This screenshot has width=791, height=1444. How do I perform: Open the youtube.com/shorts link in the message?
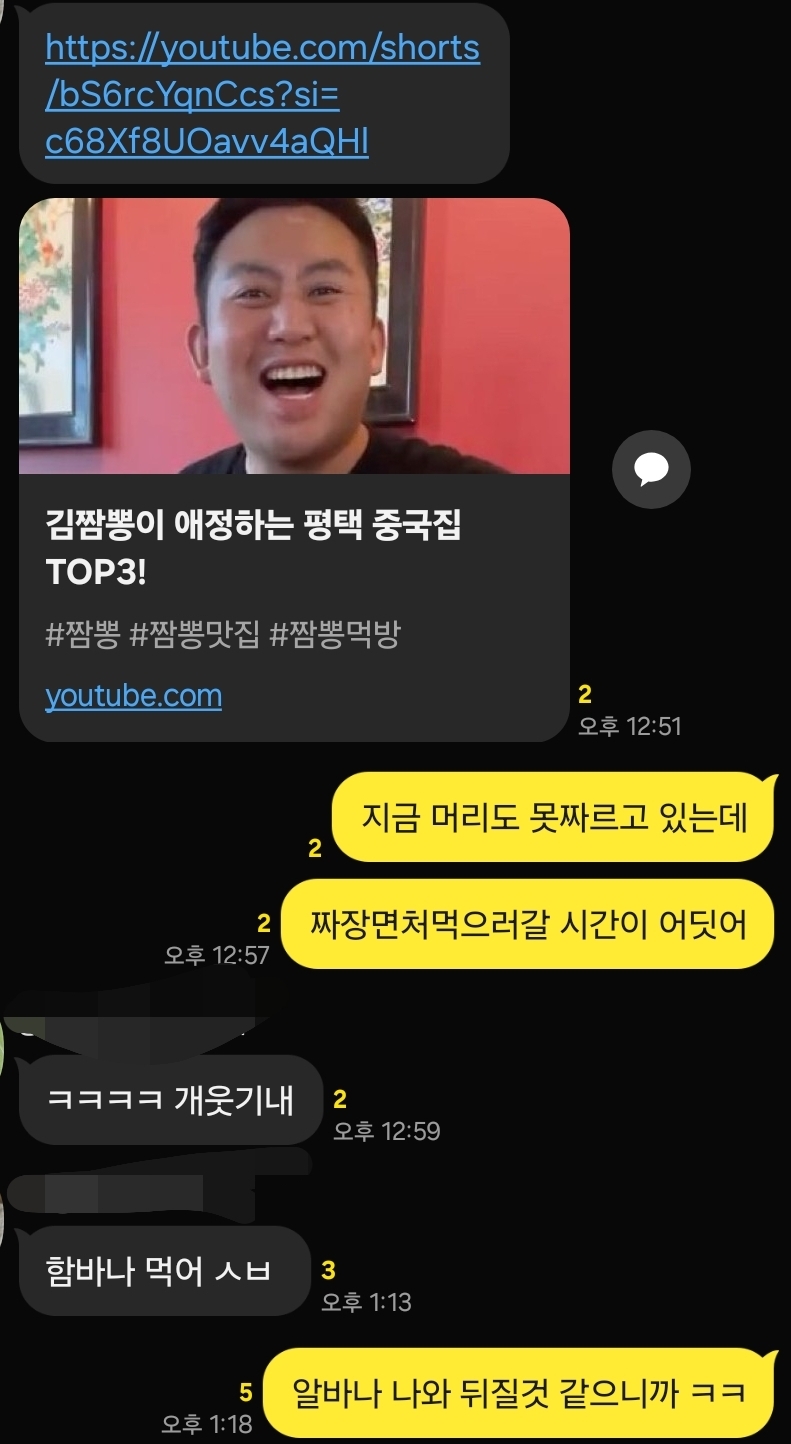[262, 95]
